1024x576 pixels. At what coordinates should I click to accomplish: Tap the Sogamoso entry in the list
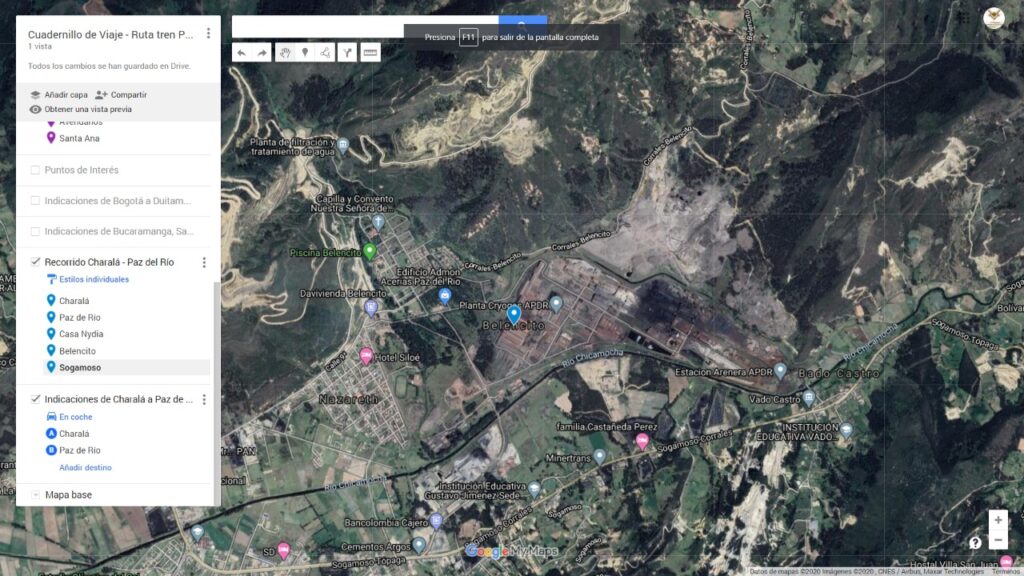pos(80,368)
